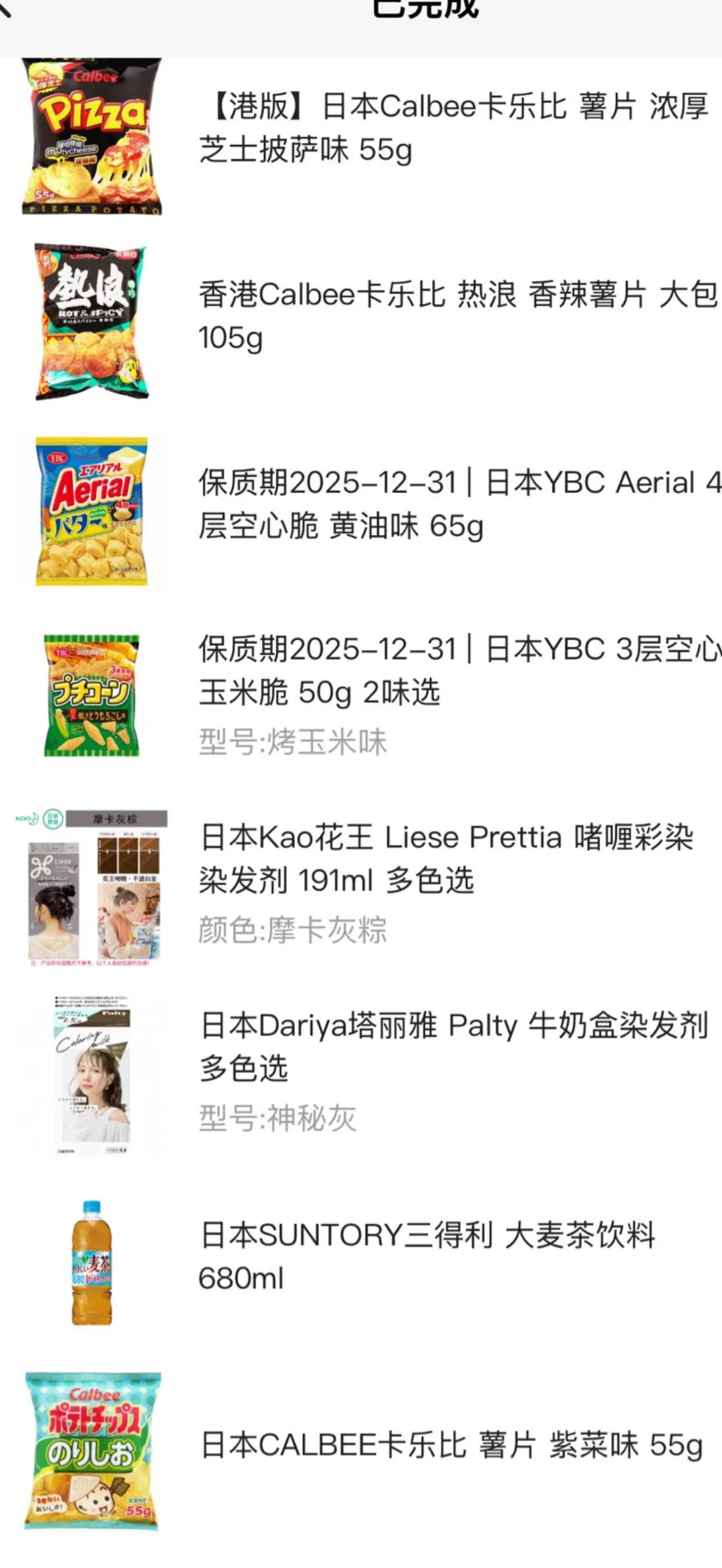Open the Kao Liese Prettia hair dye item

pos(447,858)
